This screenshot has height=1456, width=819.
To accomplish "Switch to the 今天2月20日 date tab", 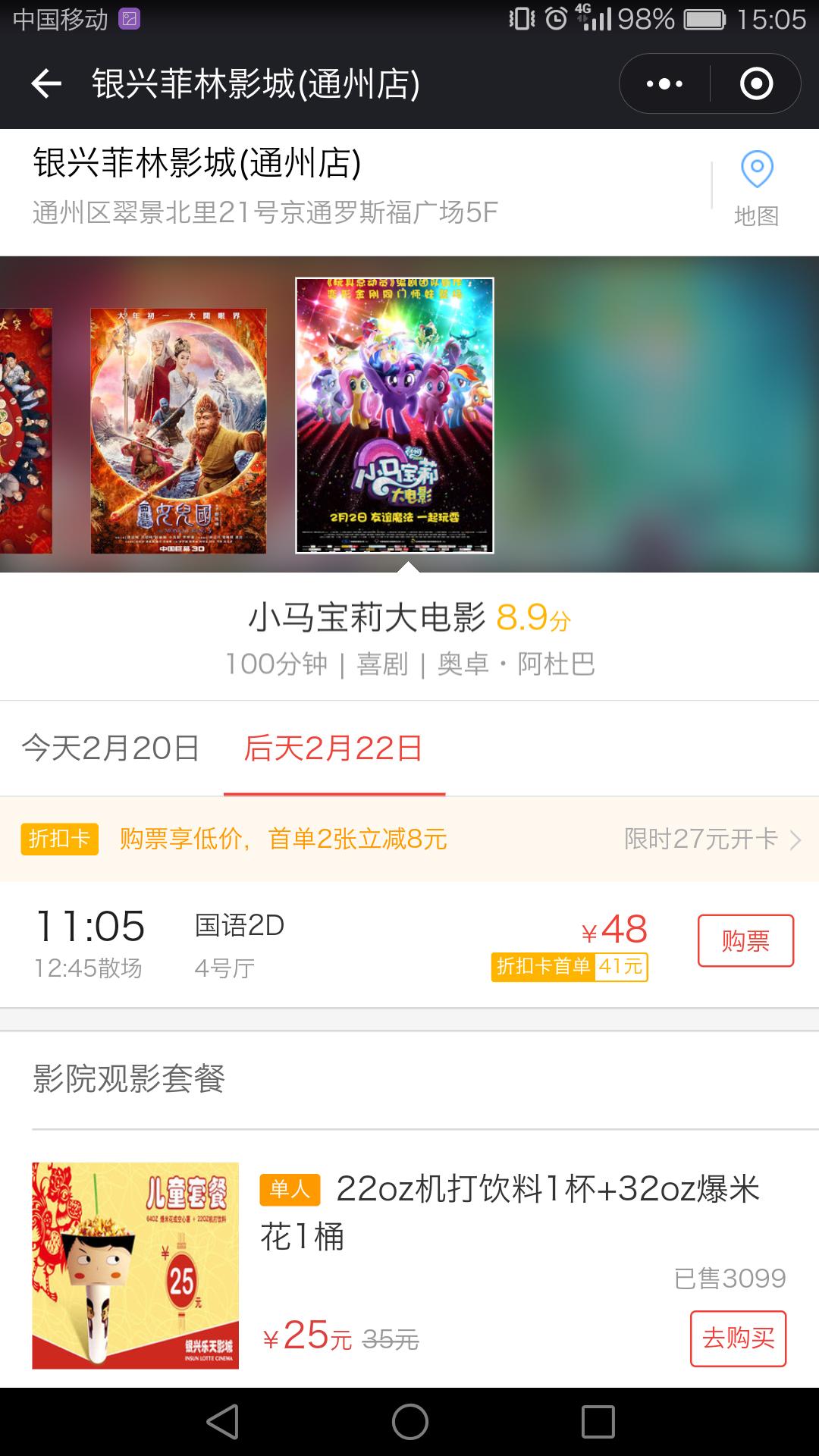I will point(111,749).
